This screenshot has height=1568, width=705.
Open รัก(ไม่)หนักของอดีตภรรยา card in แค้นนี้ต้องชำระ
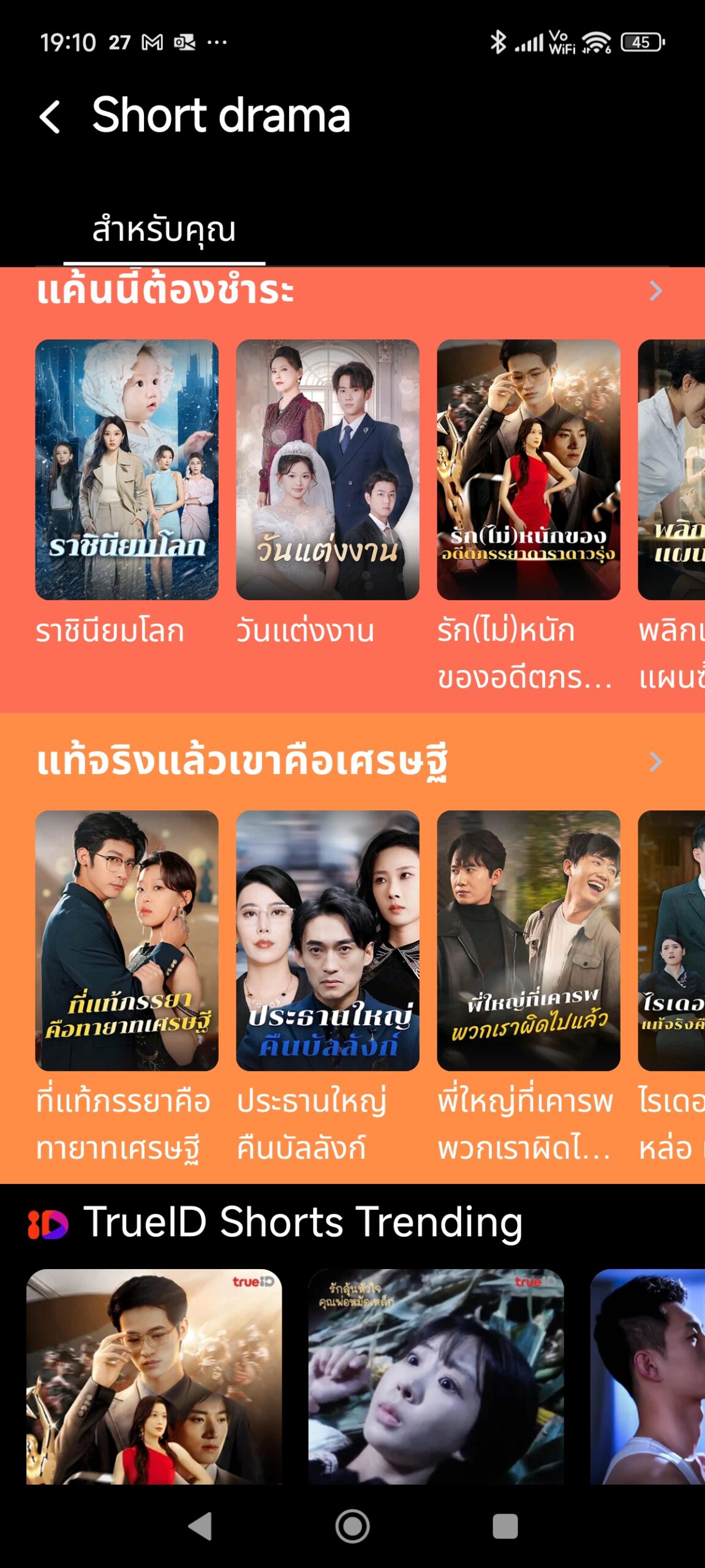click(528, 470)
